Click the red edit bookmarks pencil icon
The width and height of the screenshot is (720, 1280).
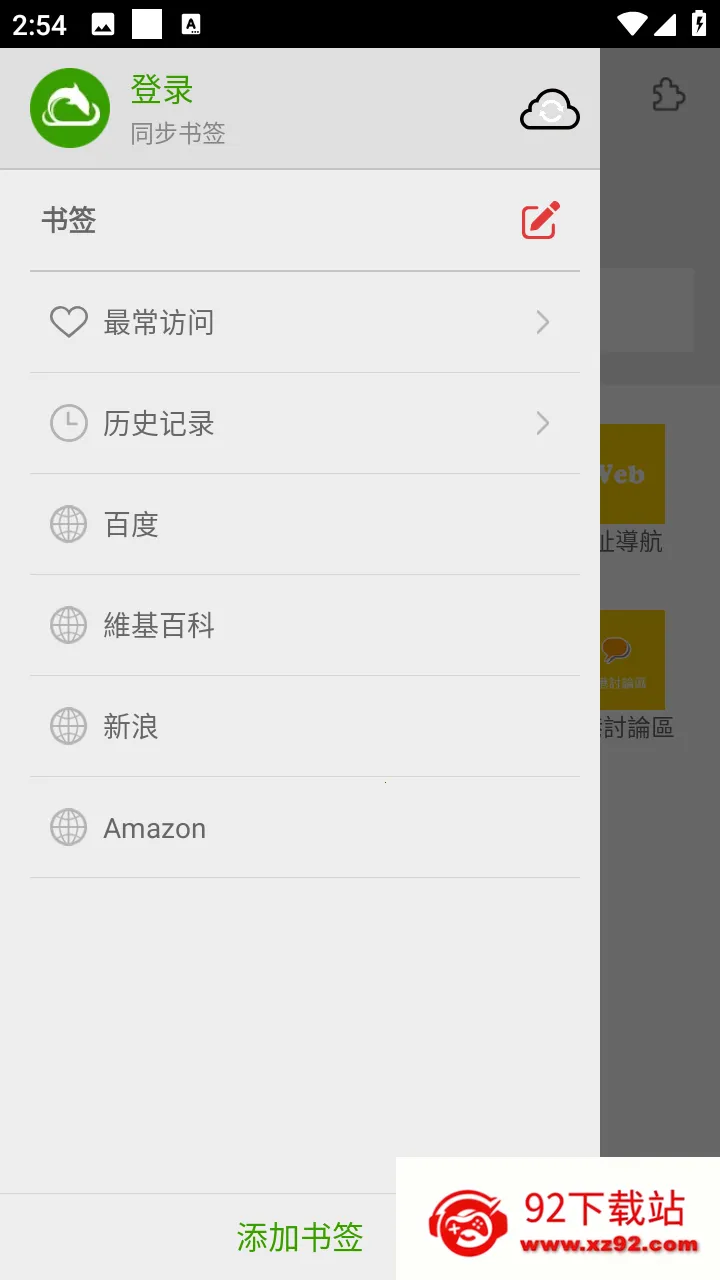(x=540, y=219)
